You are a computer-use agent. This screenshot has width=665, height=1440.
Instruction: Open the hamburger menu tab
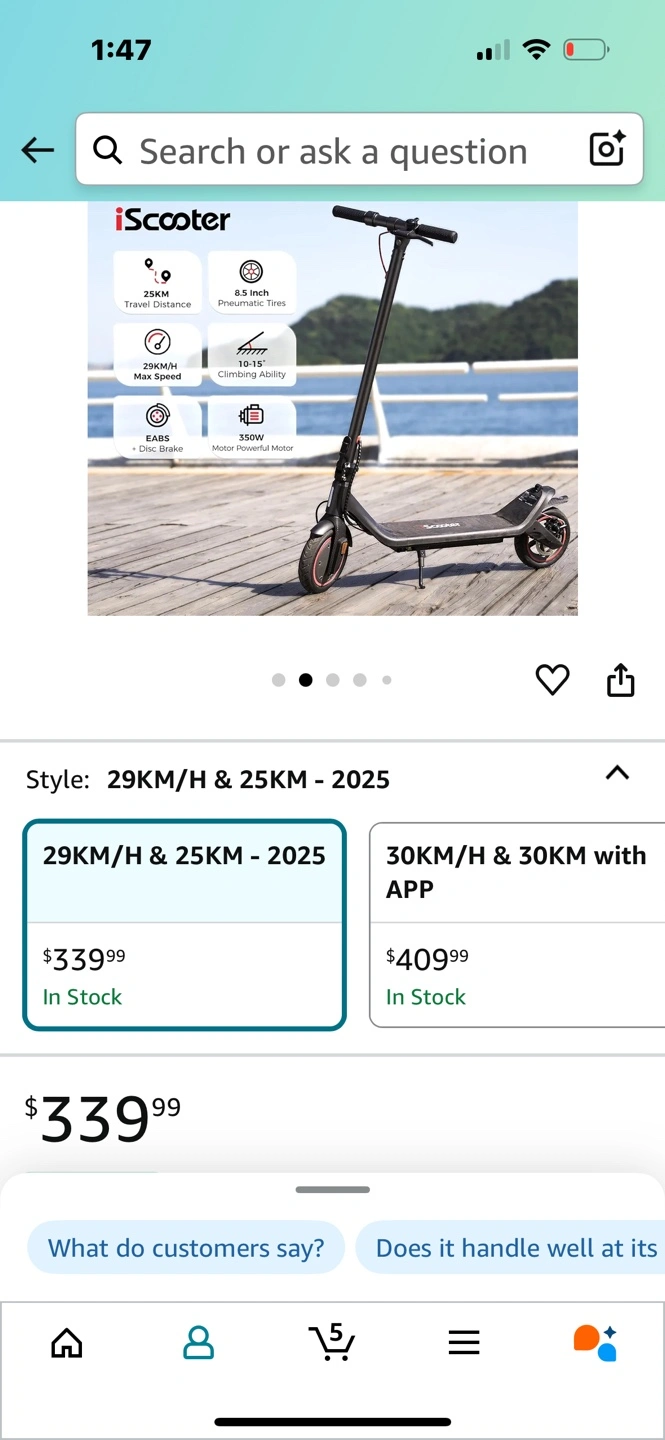pos(464,1342)
